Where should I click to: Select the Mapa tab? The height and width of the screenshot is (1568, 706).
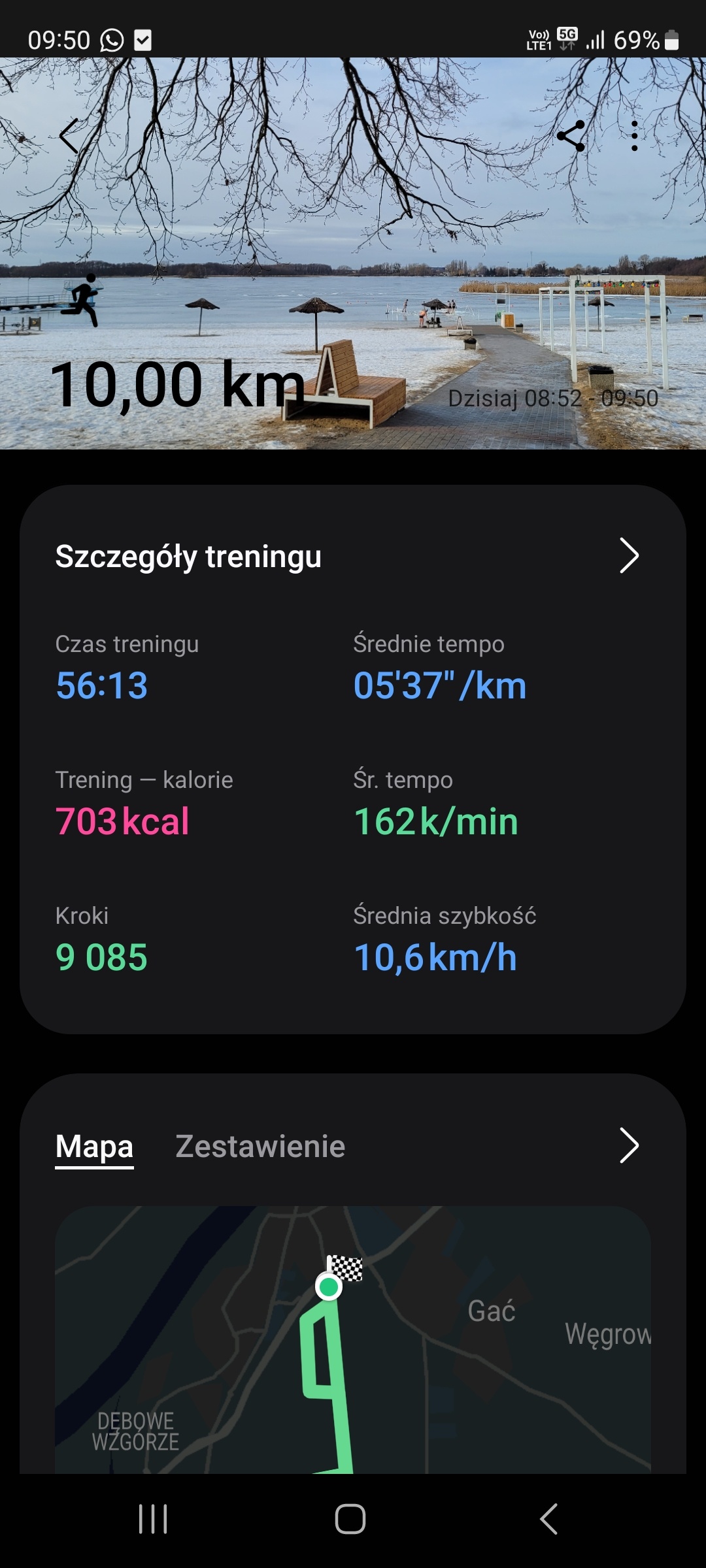click(94, 1145)
